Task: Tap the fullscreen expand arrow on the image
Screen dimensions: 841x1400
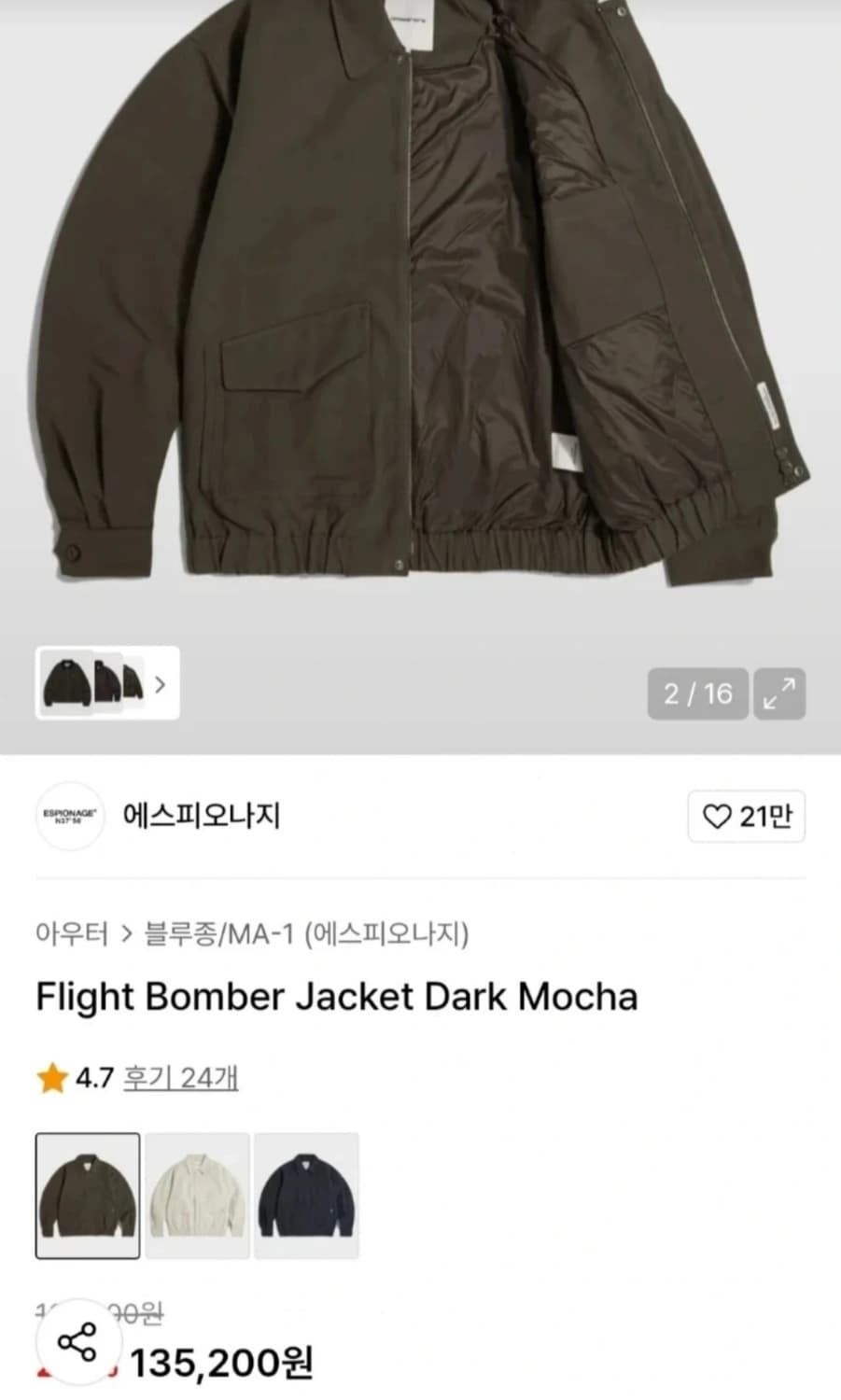Action: [x=779, y=693]
